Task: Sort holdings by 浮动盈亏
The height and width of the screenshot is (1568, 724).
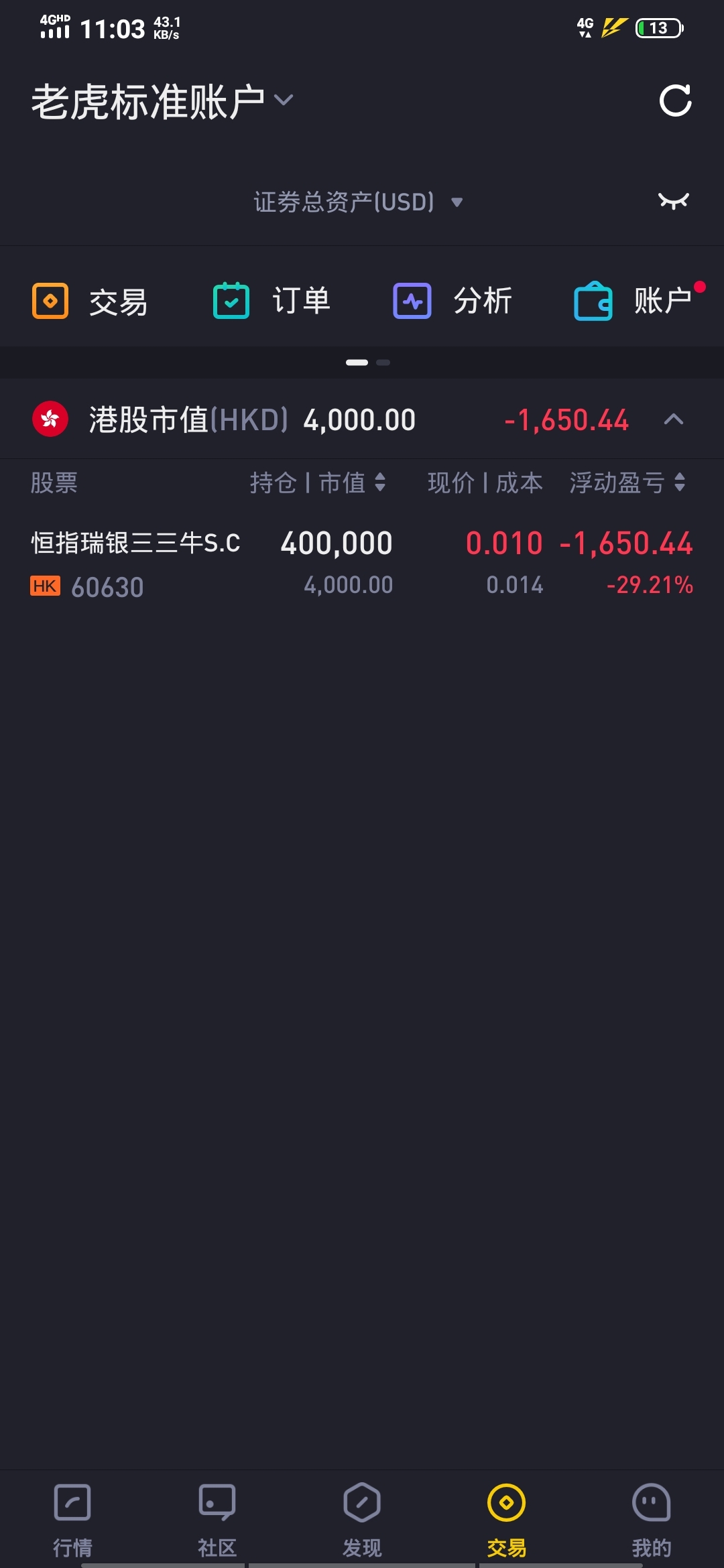Action: coord(627,482)
